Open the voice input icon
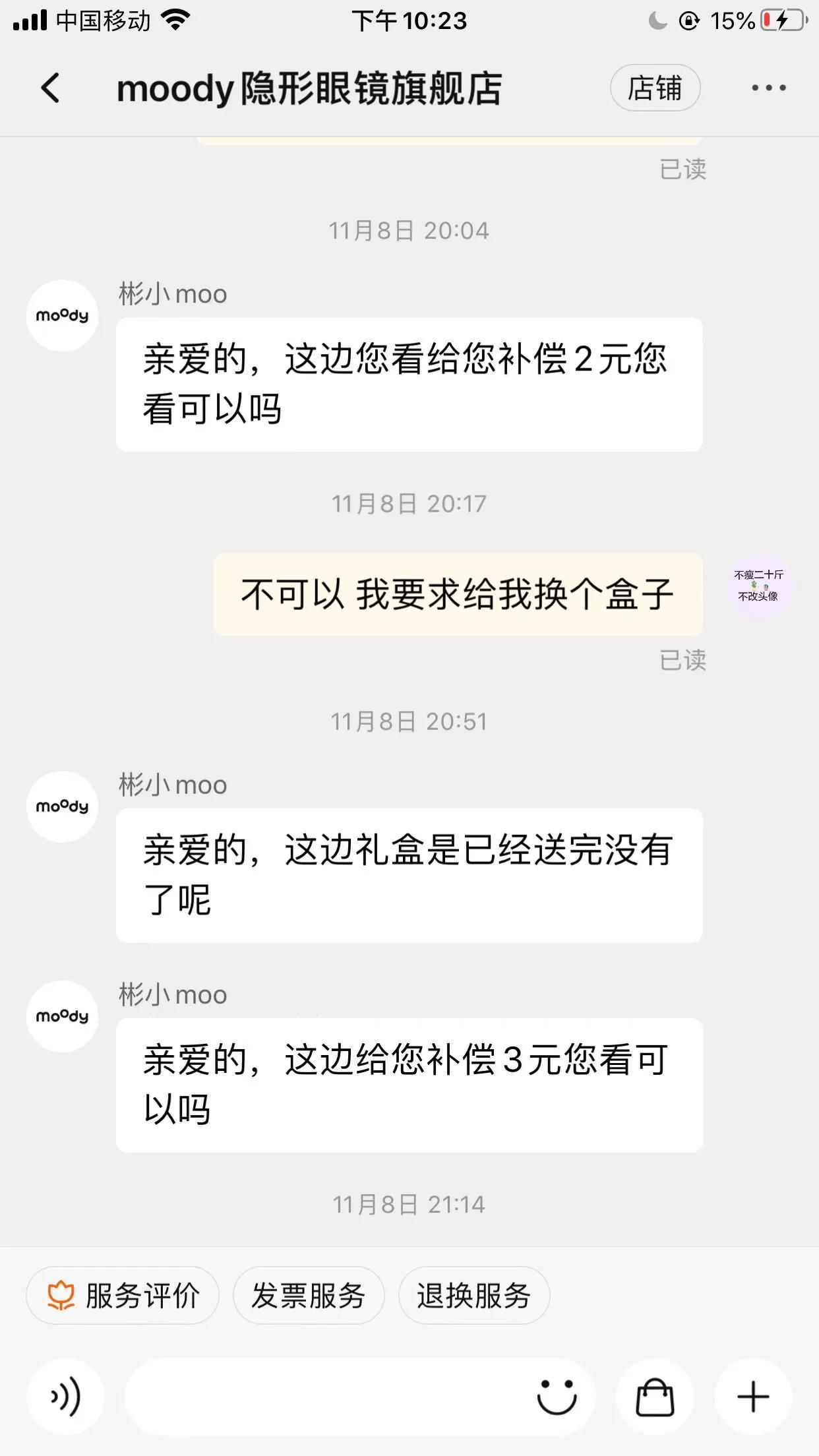Viewport: 819px width, 1456px height. click(x=65, y=1396)
